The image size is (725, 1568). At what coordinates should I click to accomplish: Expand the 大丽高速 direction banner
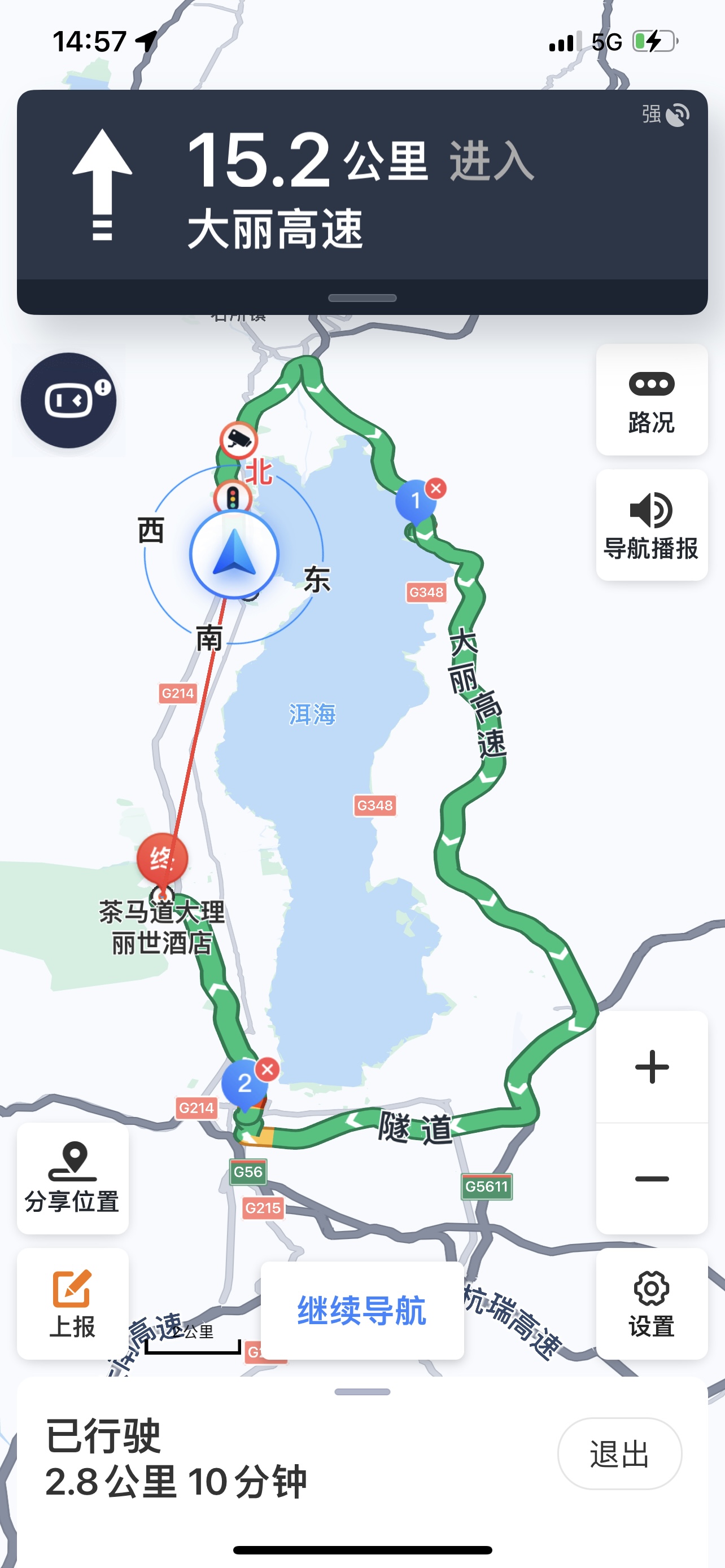pos(362,298)
